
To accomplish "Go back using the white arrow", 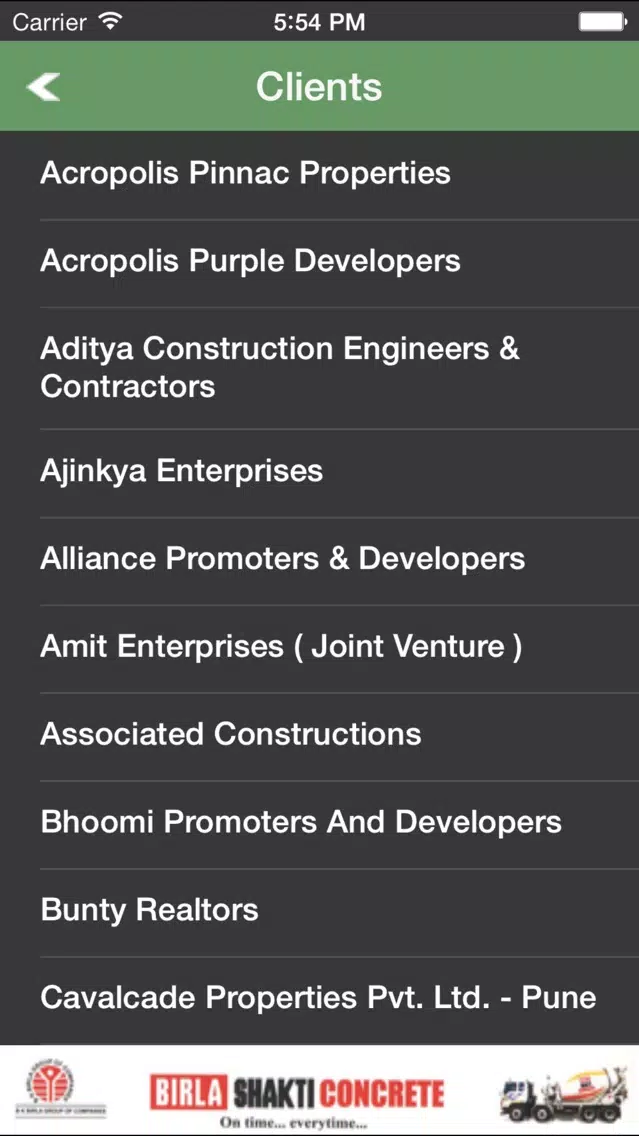I will coord(43,87).
